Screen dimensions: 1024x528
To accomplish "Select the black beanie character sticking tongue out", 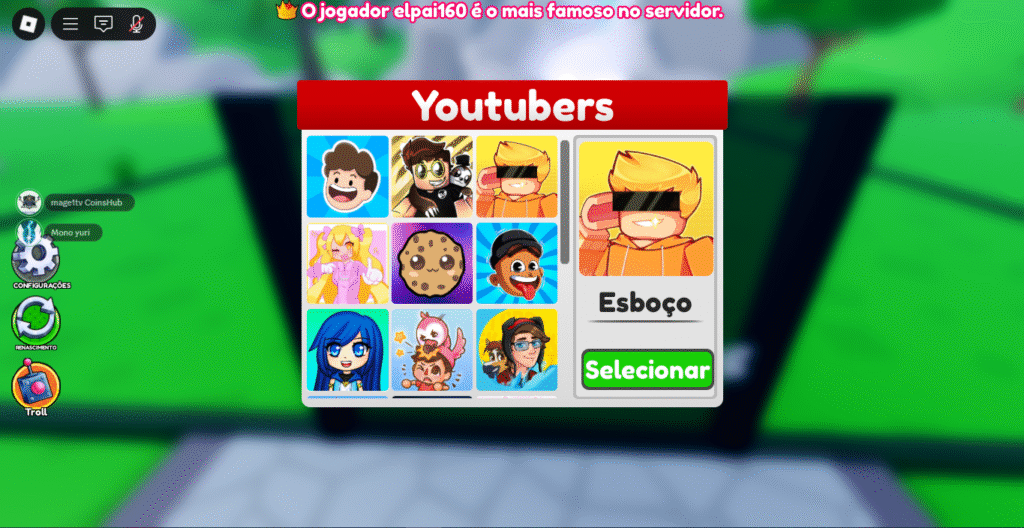I will click(x=517, y=263).
